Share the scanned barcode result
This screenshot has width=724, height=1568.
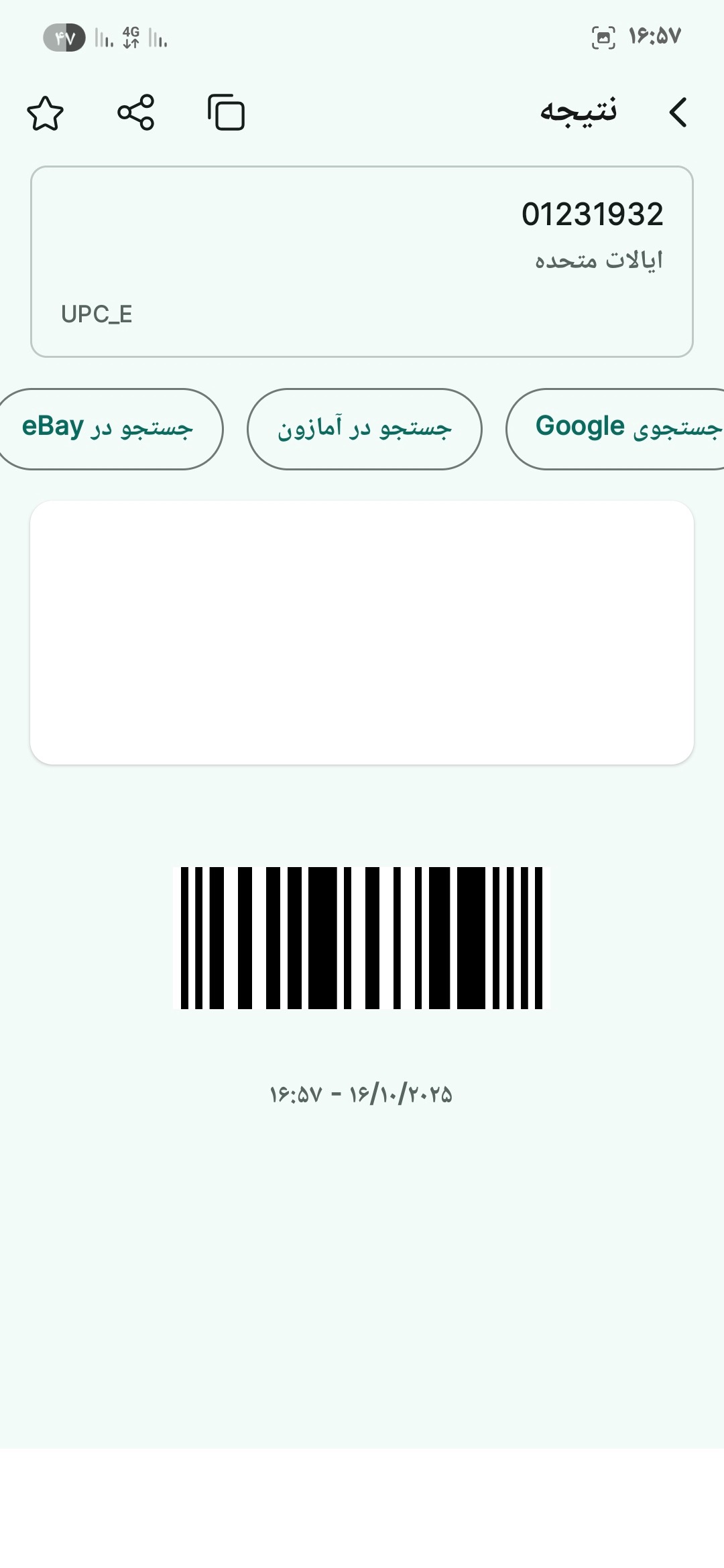point(135,113)
